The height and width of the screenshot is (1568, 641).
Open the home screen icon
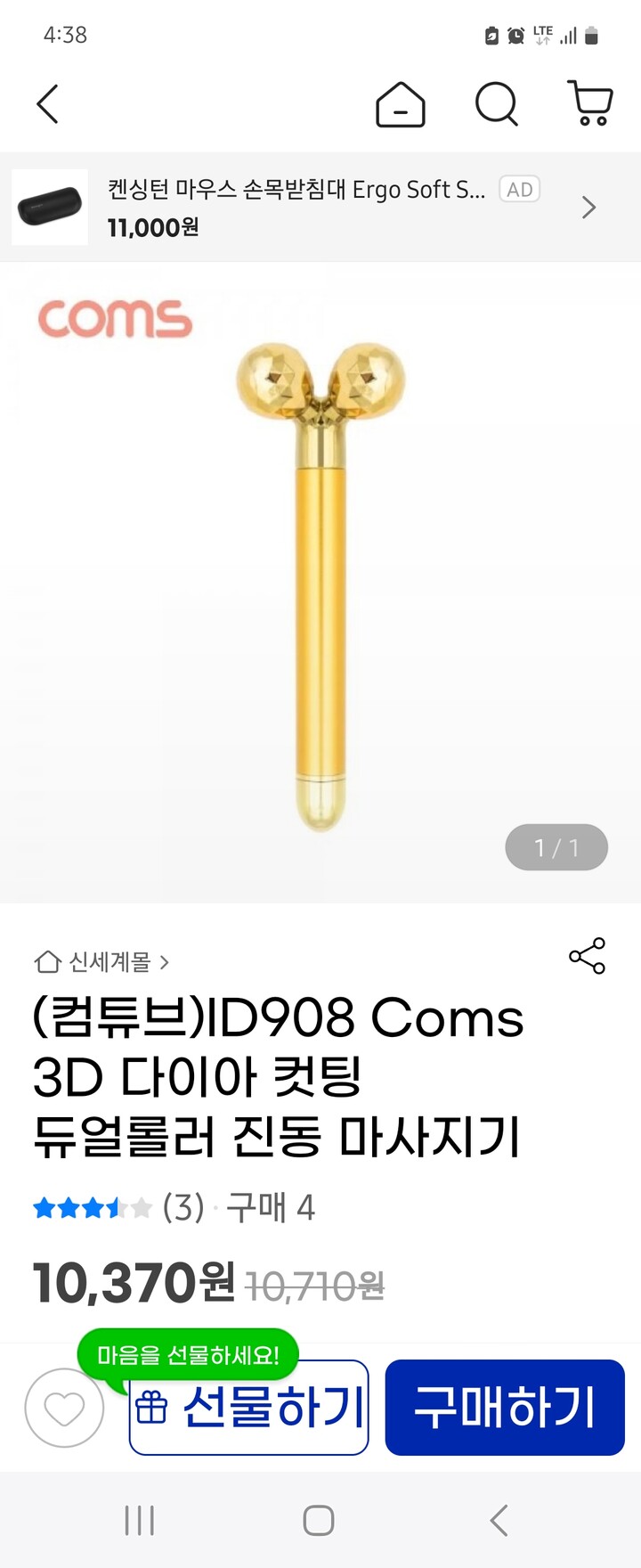401,104
